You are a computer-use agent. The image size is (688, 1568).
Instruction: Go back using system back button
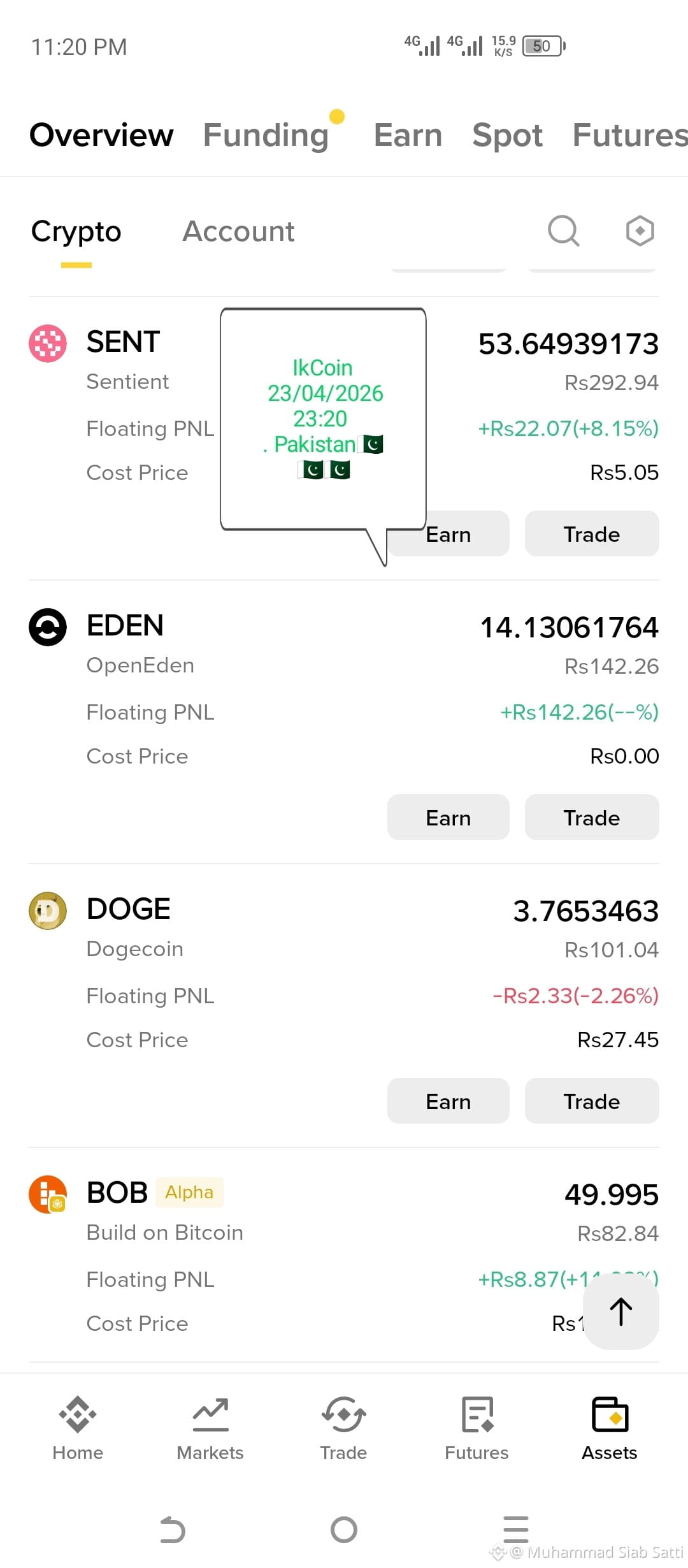pos(172,1530)
